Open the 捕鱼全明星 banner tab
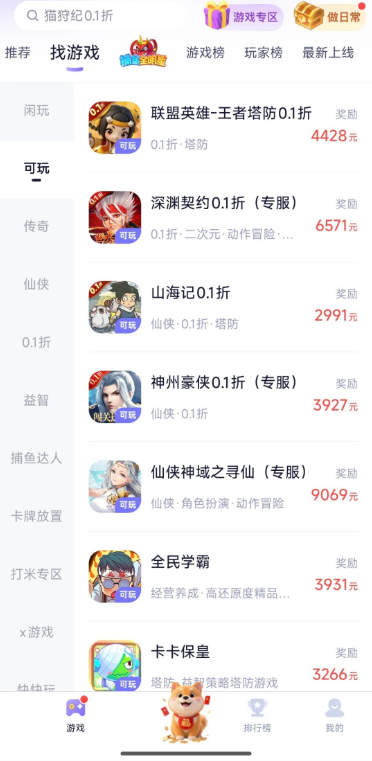The height and width of the screenshot is (761, 372). point(143,51)
